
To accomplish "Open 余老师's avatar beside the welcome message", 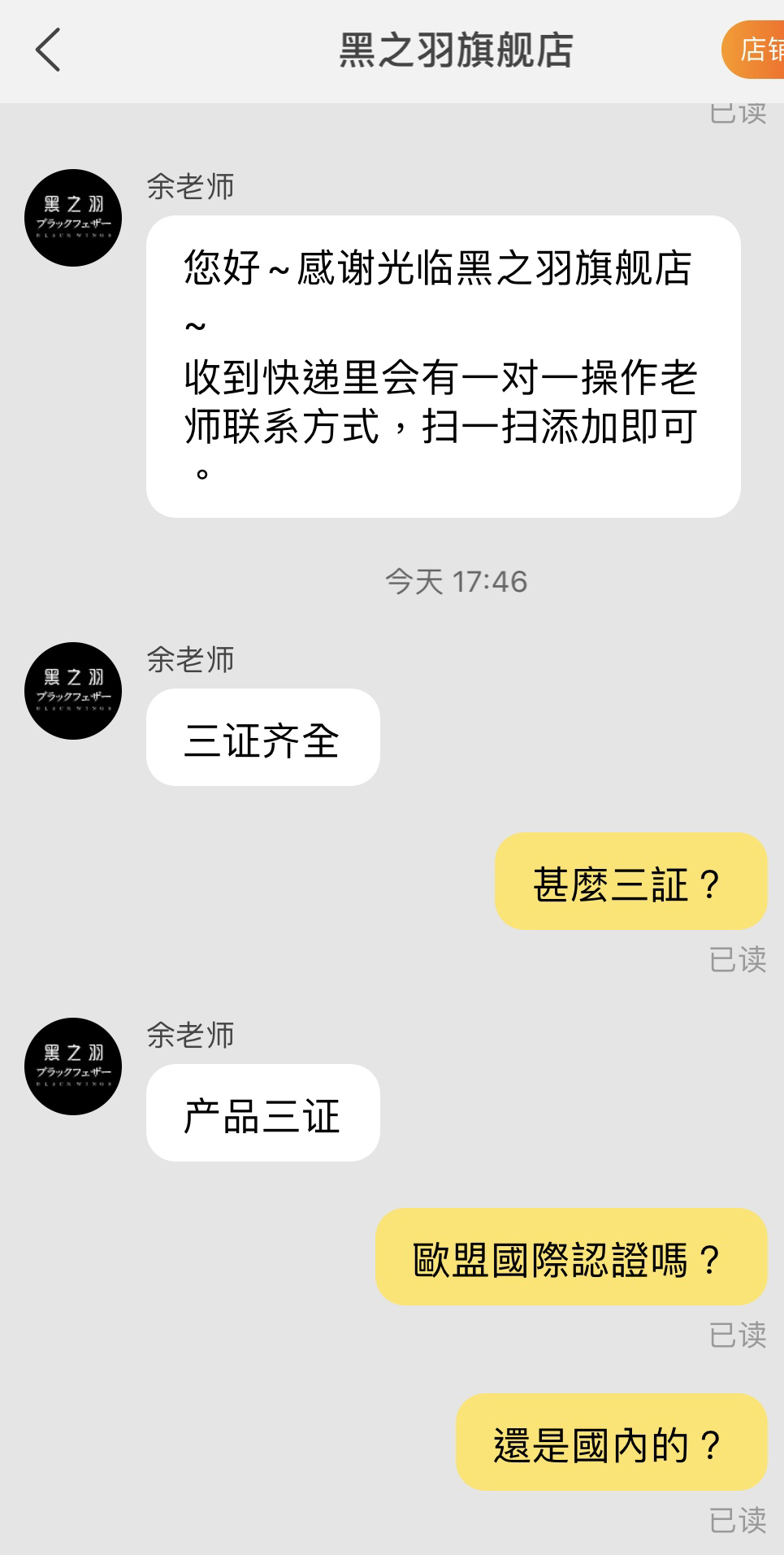I will [x=73, y=218].
